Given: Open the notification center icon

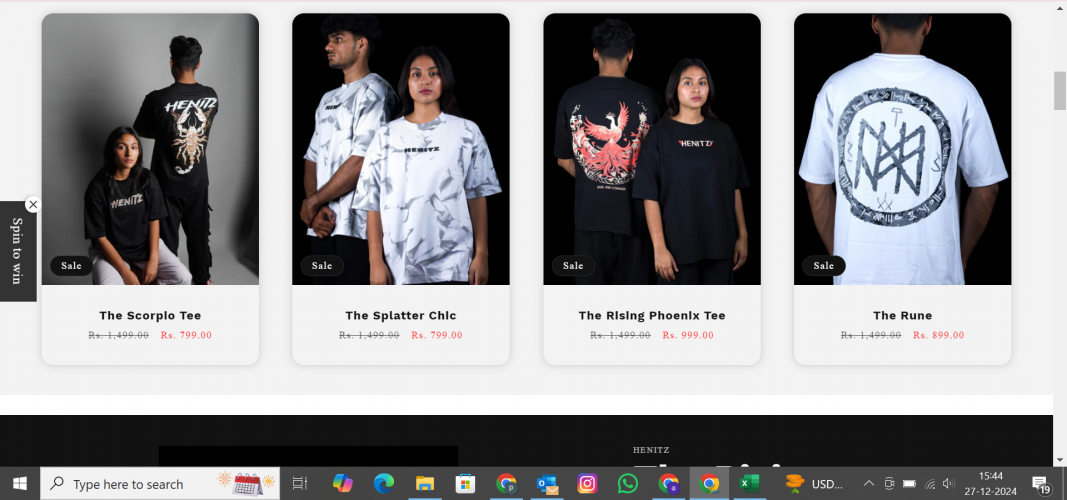Looking at the screenshot, I should [x=1041, y=484].
